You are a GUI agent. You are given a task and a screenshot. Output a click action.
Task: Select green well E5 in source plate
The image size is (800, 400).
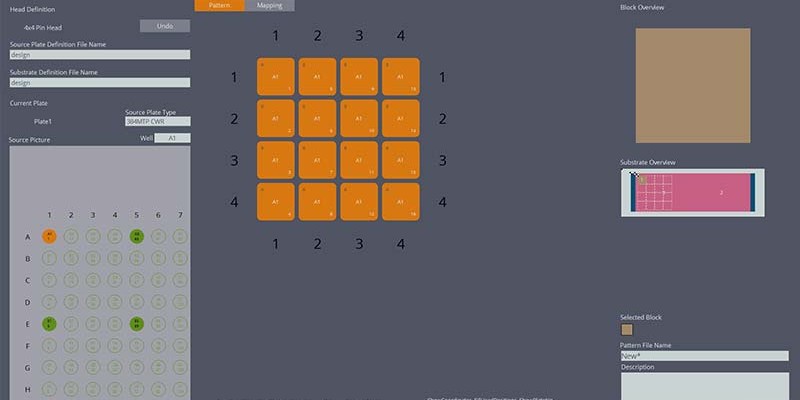(137, 324)
